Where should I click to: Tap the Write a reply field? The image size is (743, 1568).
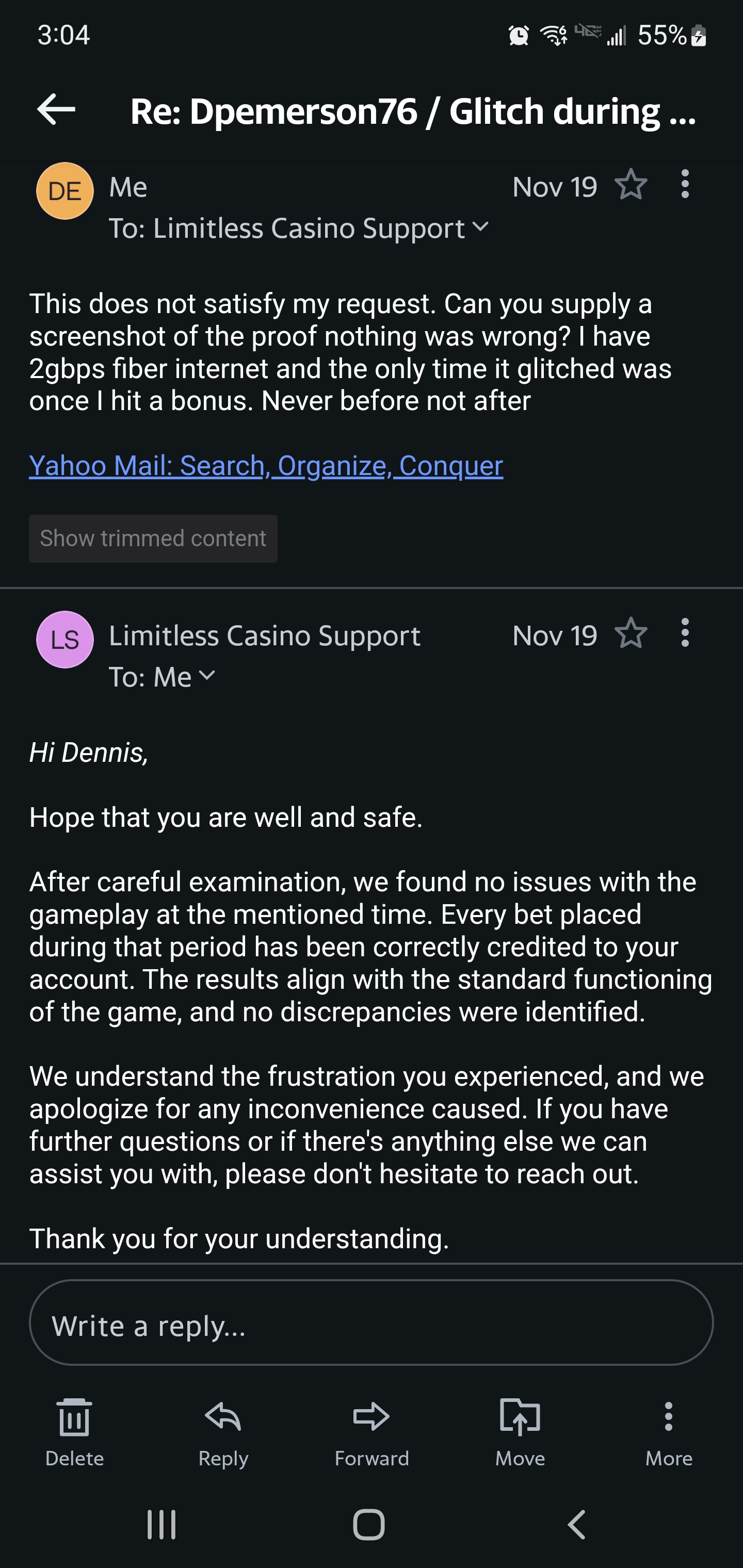[372, 1322]
